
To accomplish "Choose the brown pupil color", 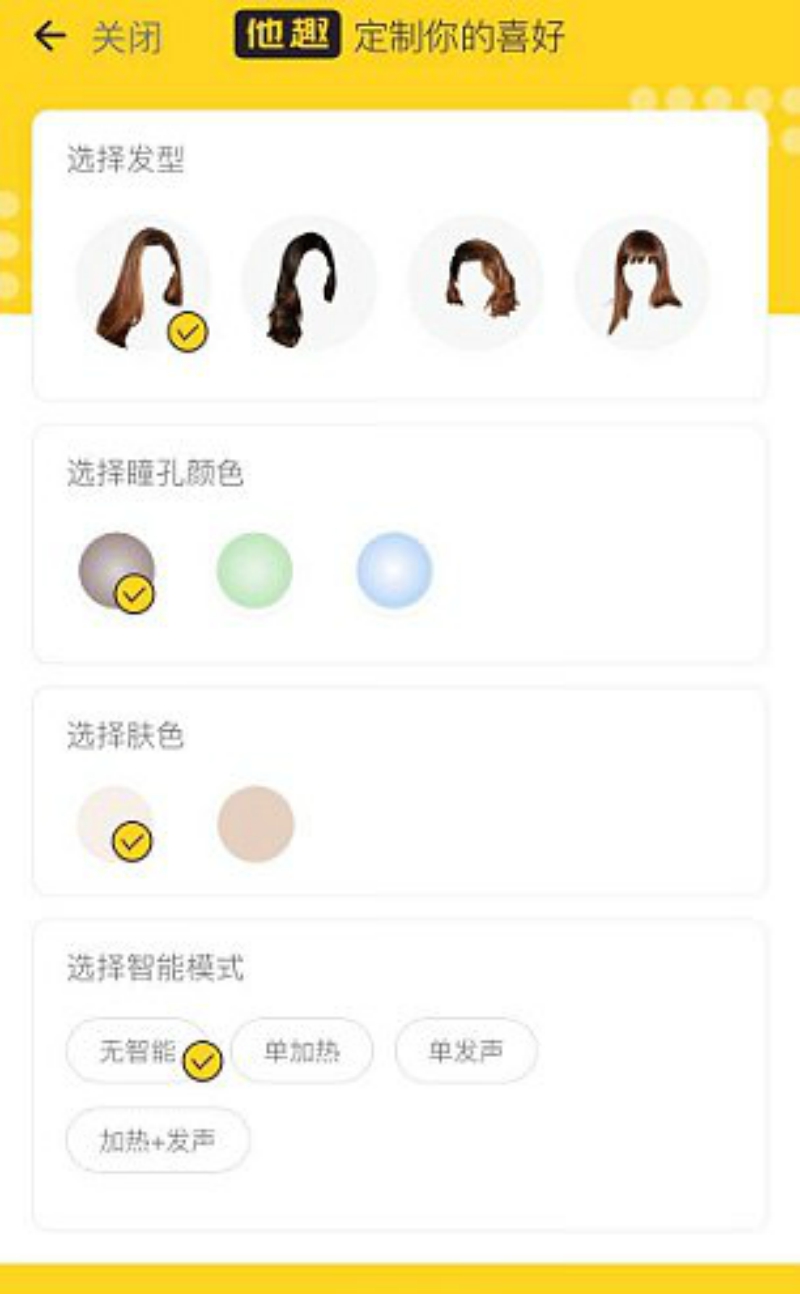I will click(116, 570).
